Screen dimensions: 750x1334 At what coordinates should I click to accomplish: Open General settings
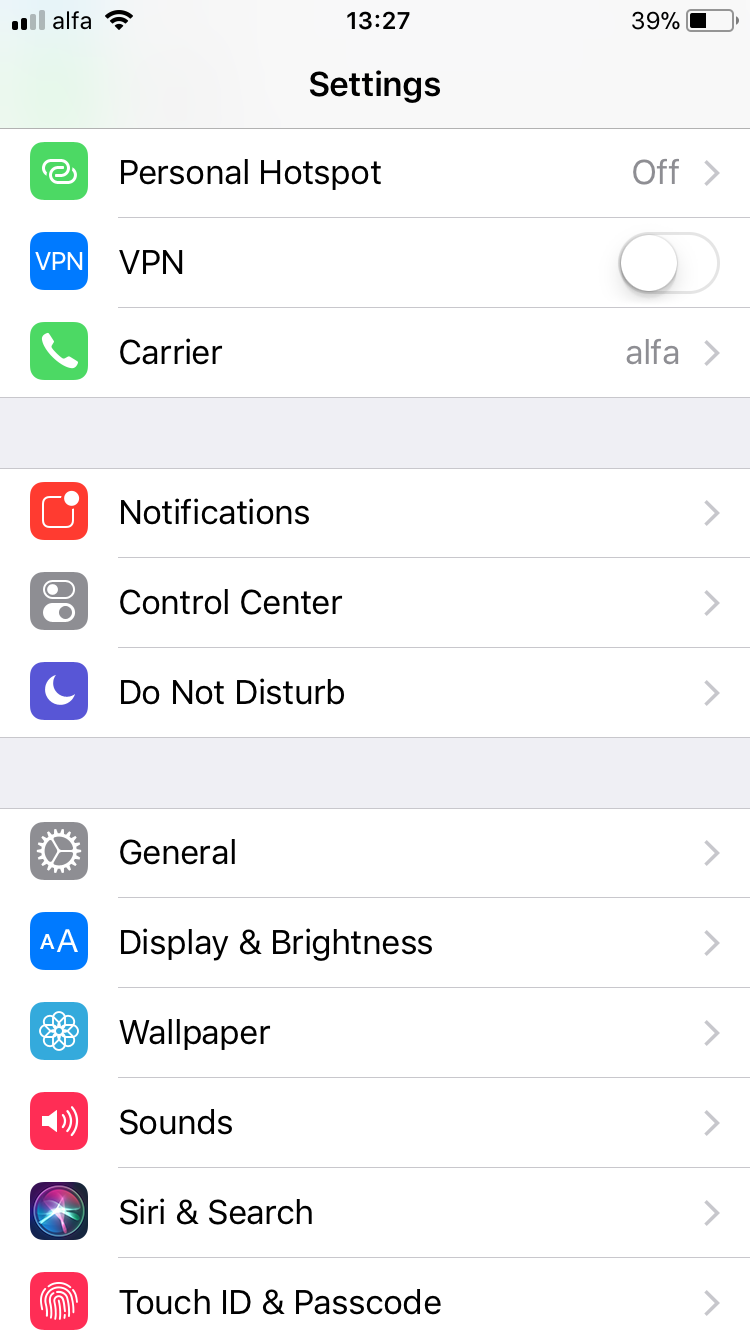coord(375,853)
